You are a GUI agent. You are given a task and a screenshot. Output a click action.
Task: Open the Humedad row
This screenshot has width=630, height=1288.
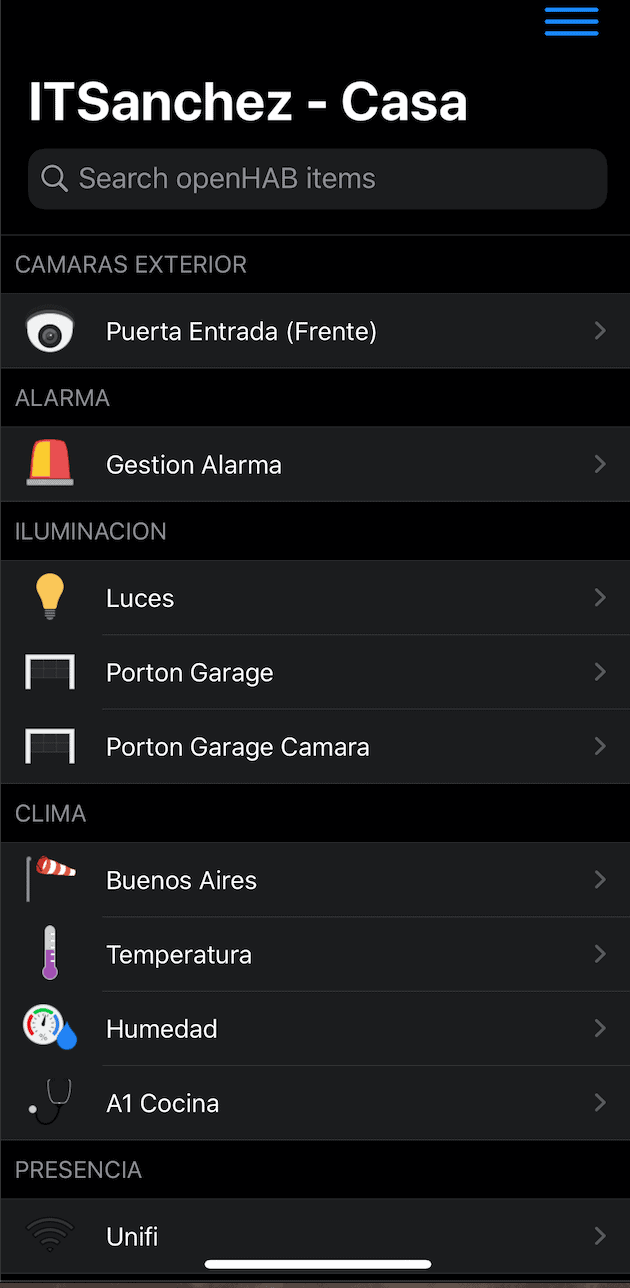click(315, 1028)
